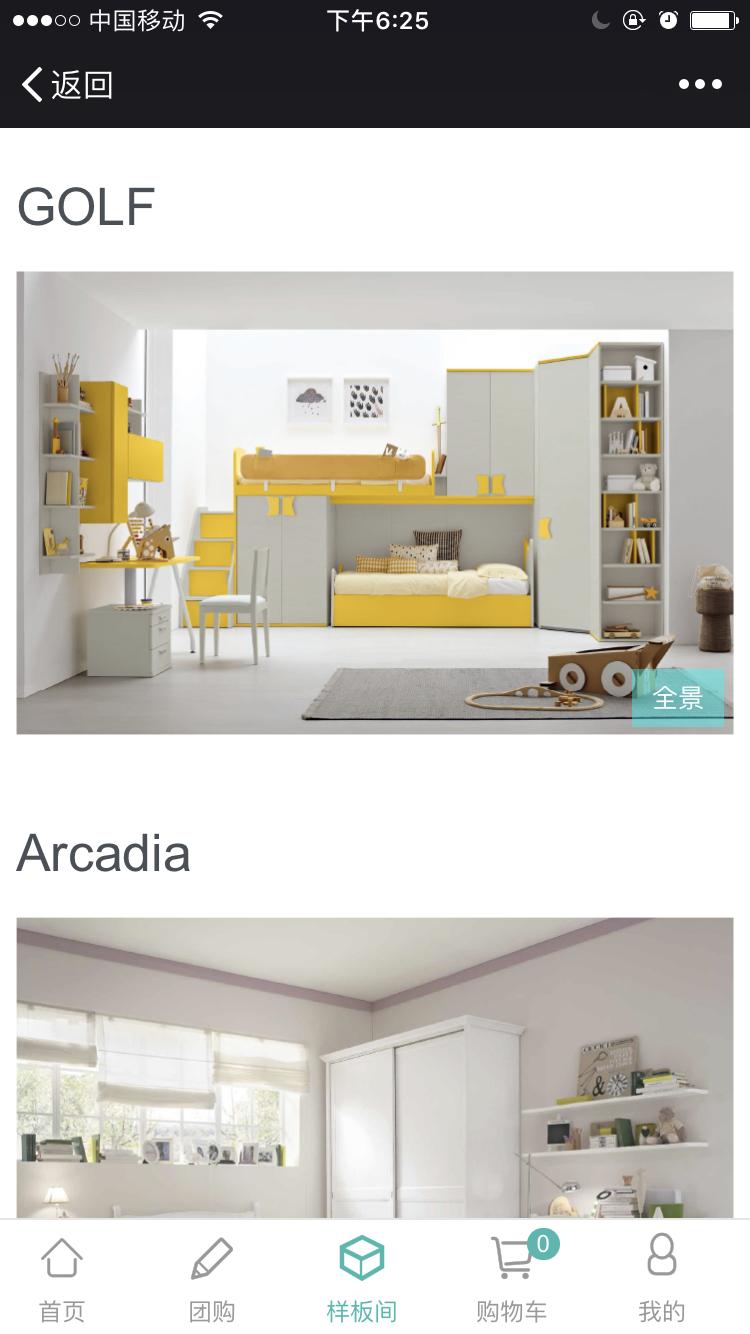Go back using the 返回 button
The image size is (750, 1334).
coord(67,85)
